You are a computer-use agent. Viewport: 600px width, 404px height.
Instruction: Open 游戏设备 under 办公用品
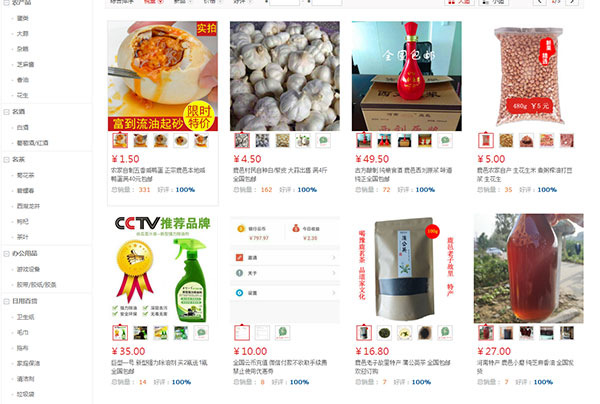(x=27, y=268)
